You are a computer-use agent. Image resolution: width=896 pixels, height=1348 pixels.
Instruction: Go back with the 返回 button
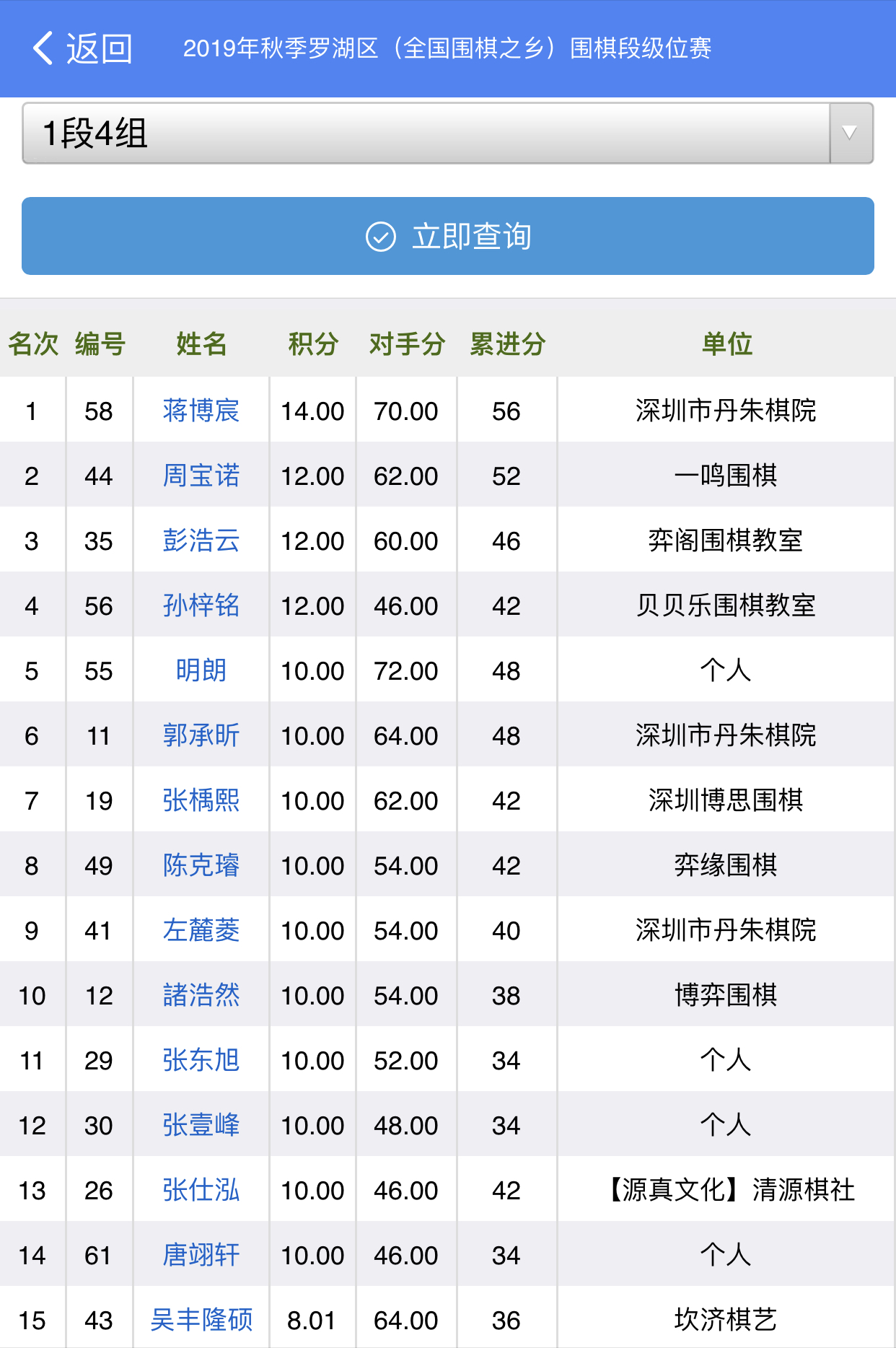tap(82, 48)
